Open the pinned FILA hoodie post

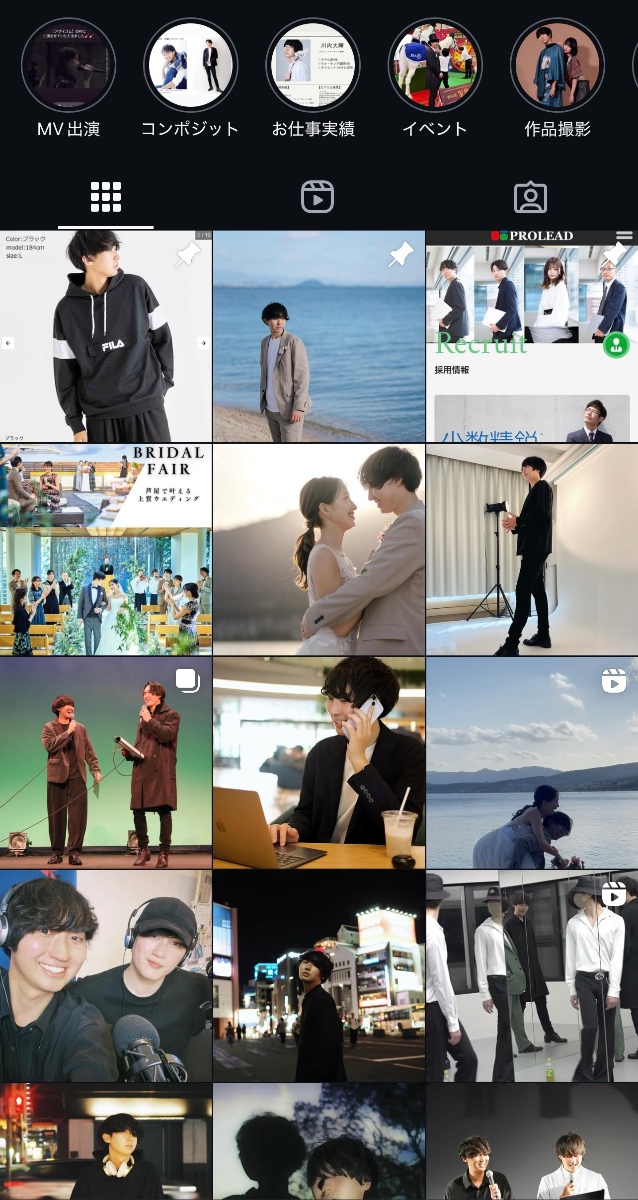click(105, 336)
